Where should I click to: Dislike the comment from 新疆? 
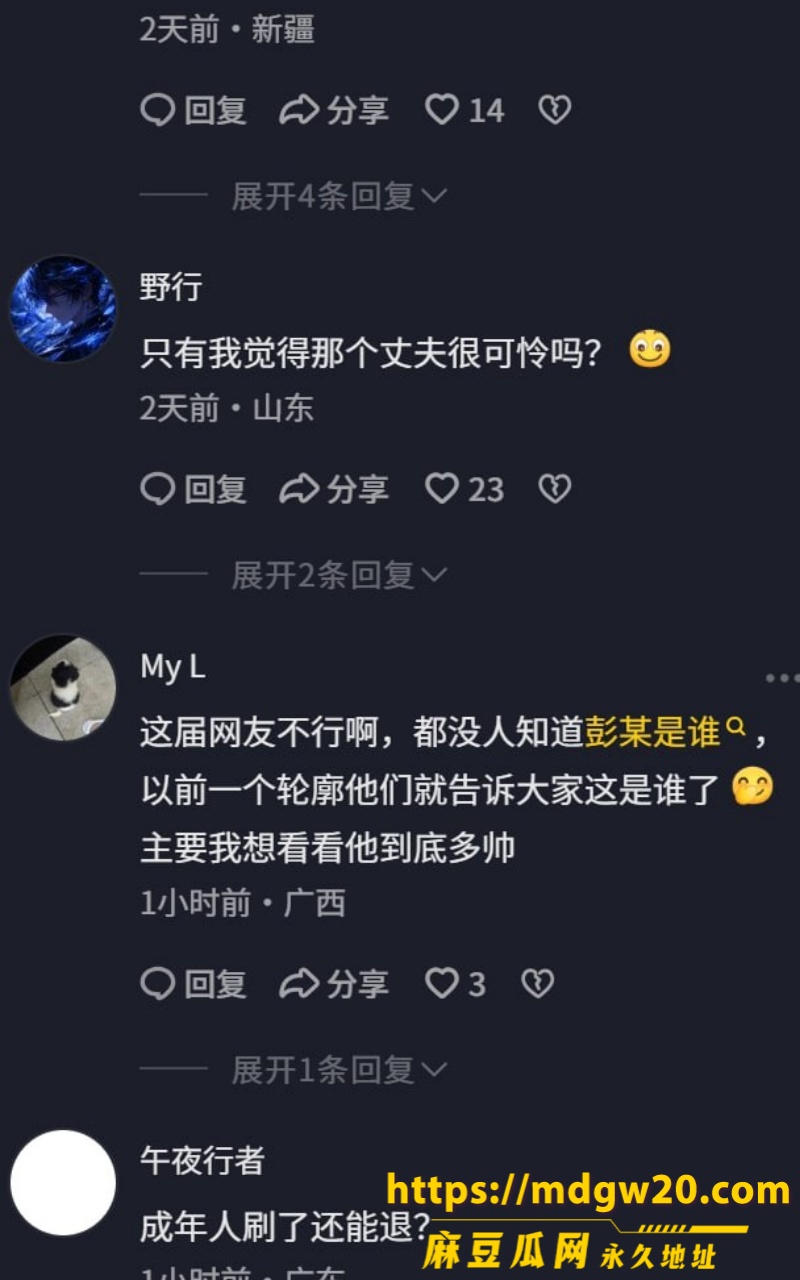click(555, 110)
